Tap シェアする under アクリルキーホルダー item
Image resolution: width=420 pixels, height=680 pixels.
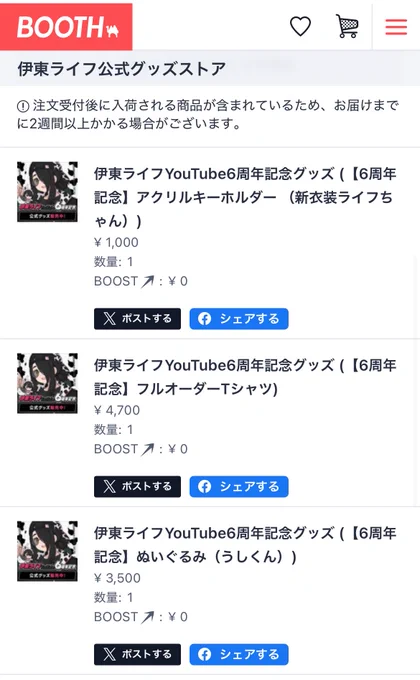239,319
